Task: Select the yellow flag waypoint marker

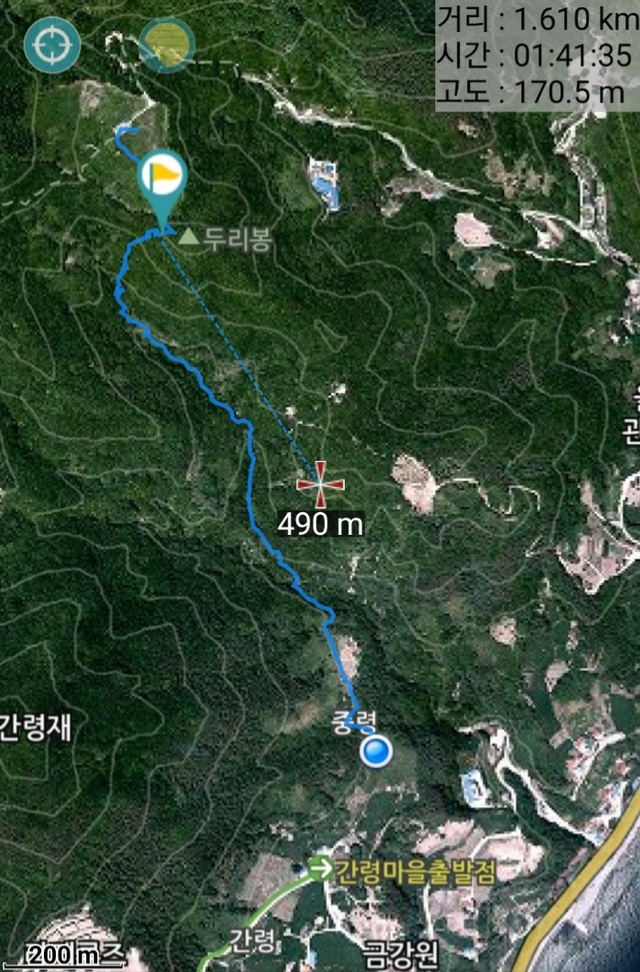Action: pos(162,177)
